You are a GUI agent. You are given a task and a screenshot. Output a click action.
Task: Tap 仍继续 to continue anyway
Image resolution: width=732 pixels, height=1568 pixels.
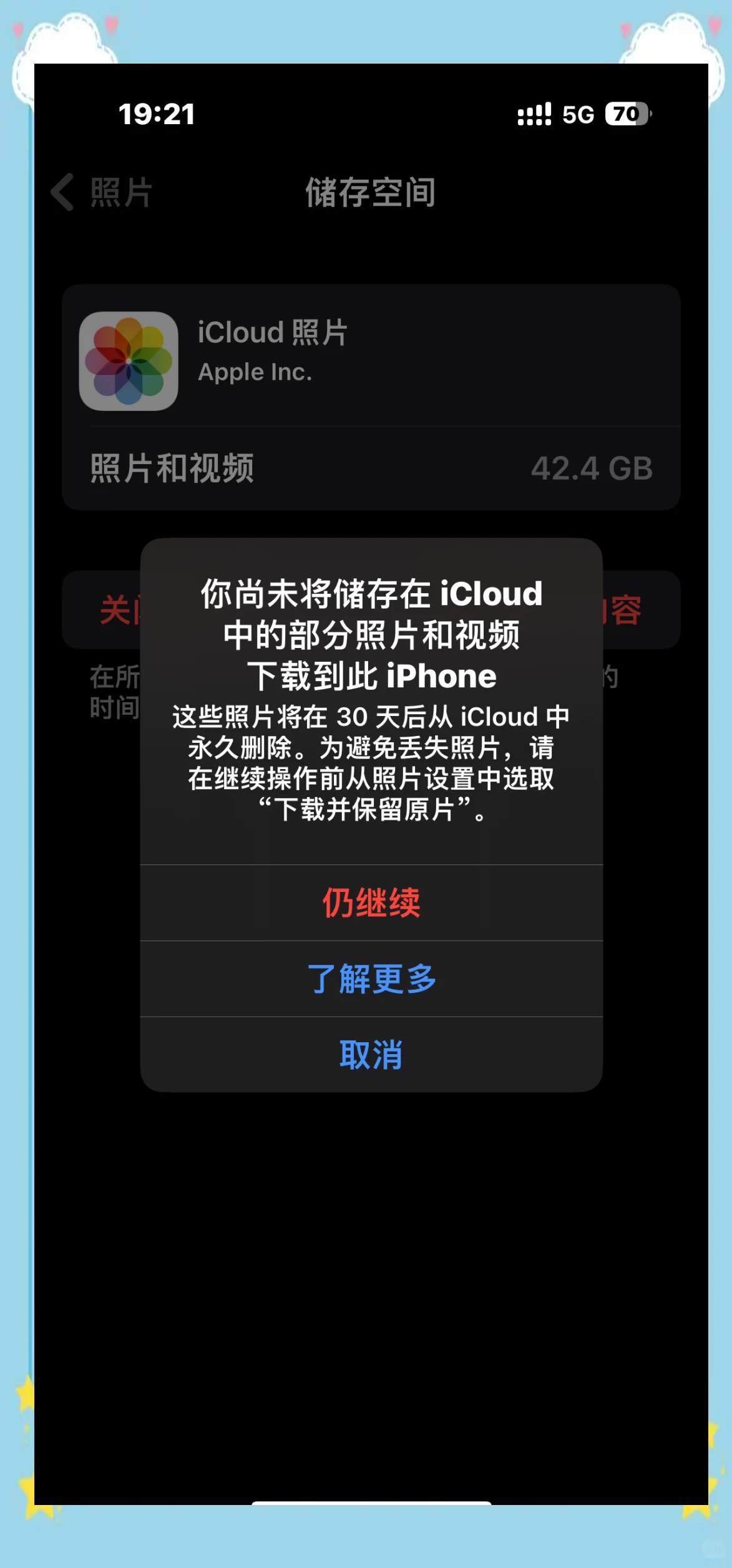371,903
